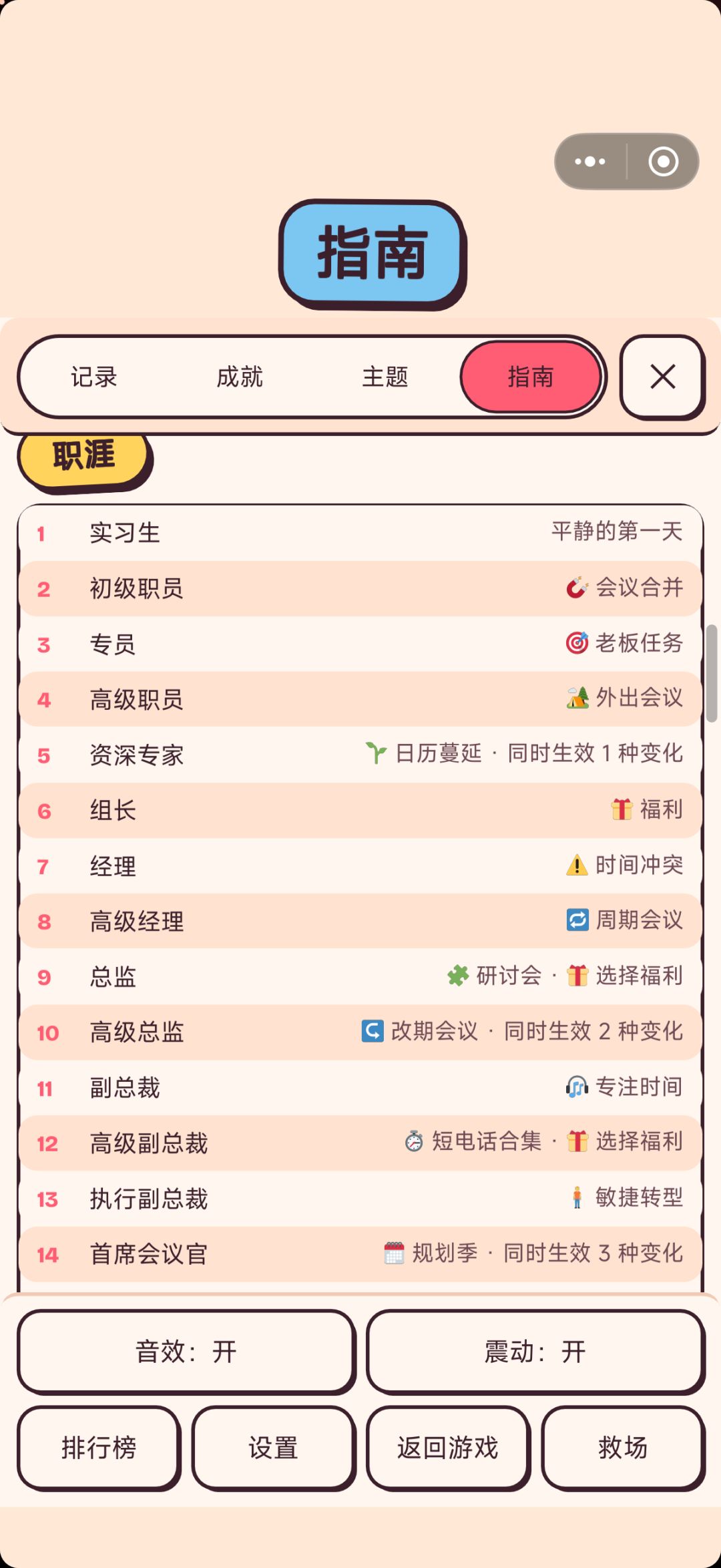Close the guide panel with the X button
The height and width of the screenshot is (1568, 721).
point(662,377)
